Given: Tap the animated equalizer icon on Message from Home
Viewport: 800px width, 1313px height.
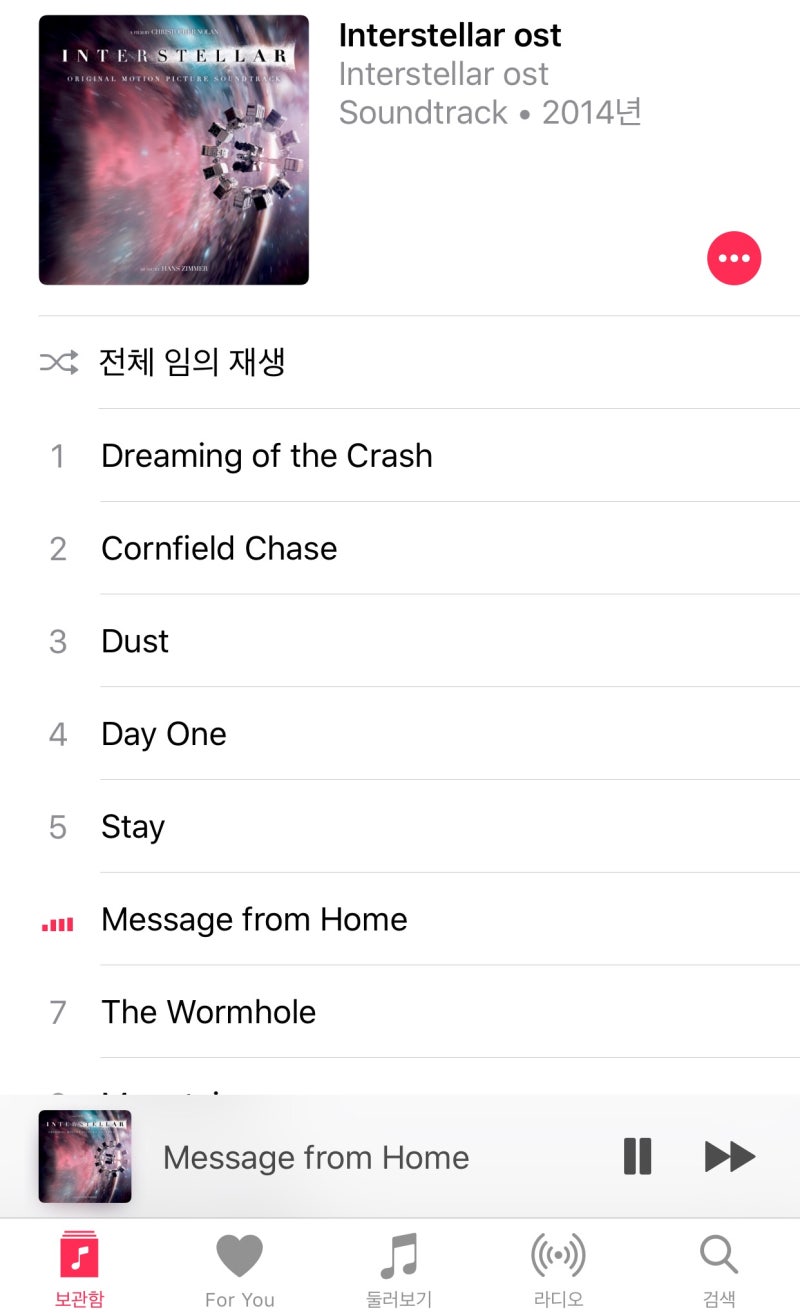Looking at the screenshot, I should (x=56, y=923).
